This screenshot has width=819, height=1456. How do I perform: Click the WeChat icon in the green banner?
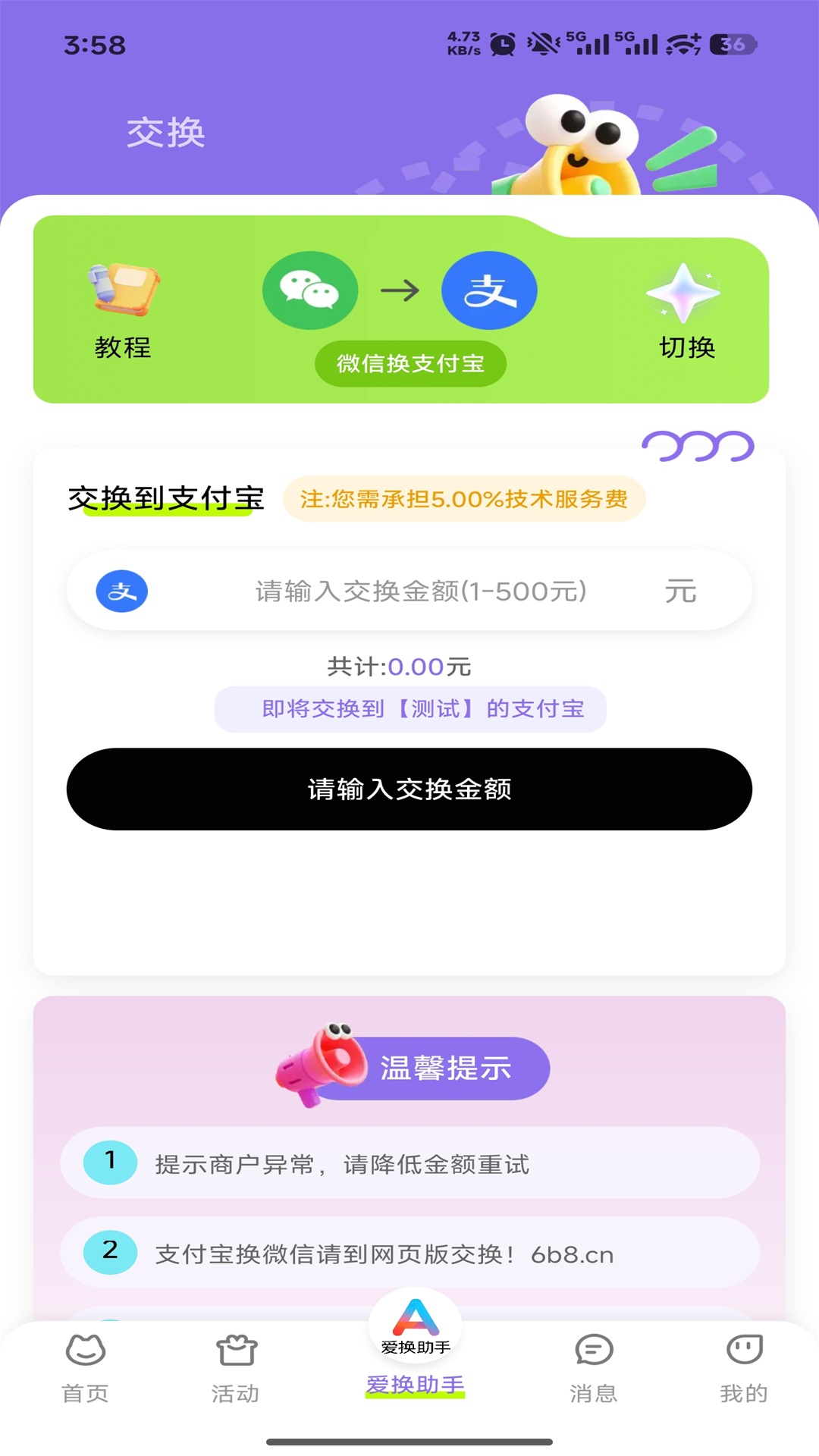tap(310, 290)
